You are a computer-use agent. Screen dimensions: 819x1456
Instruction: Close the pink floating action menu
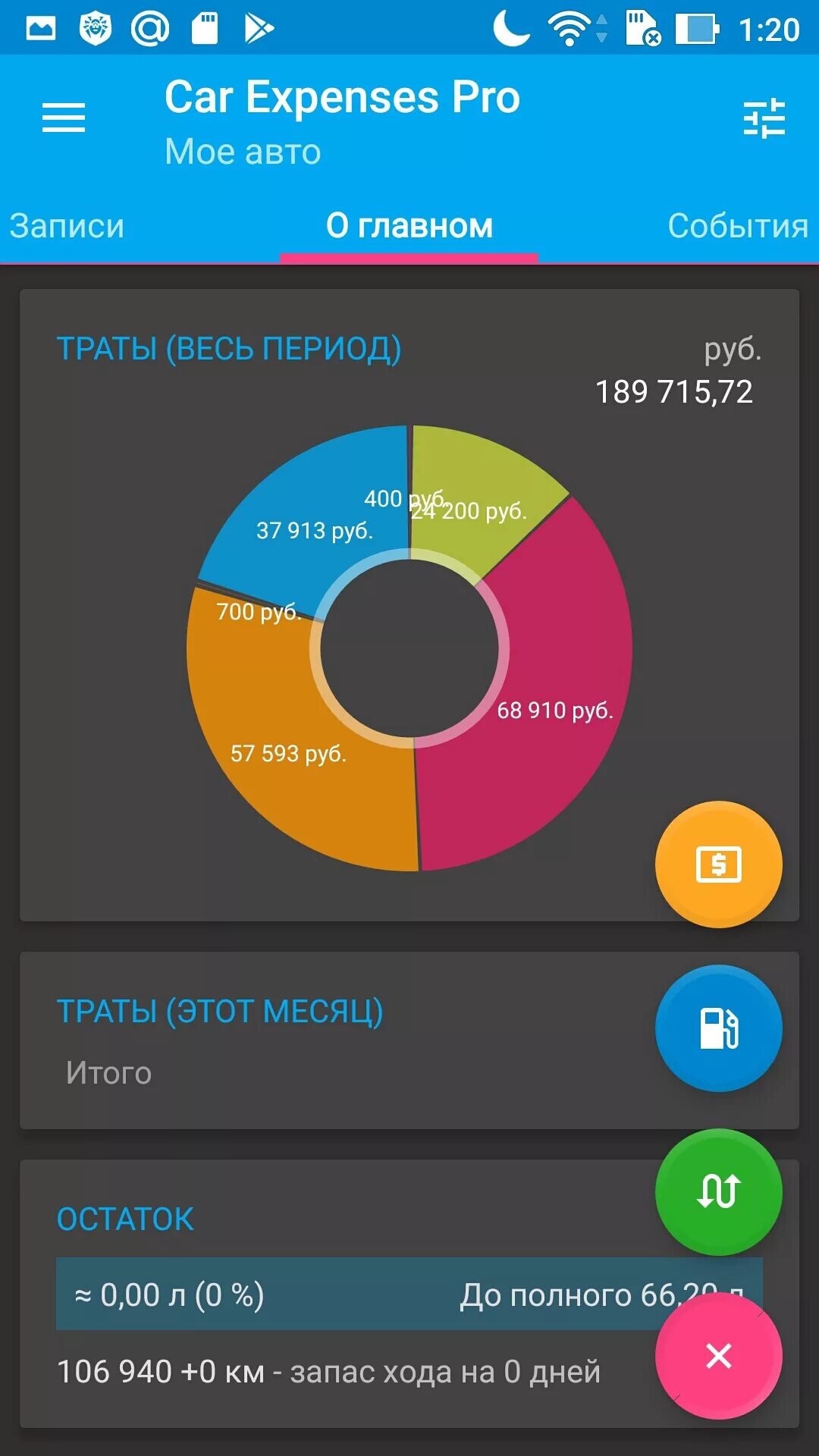point(718,1355)
